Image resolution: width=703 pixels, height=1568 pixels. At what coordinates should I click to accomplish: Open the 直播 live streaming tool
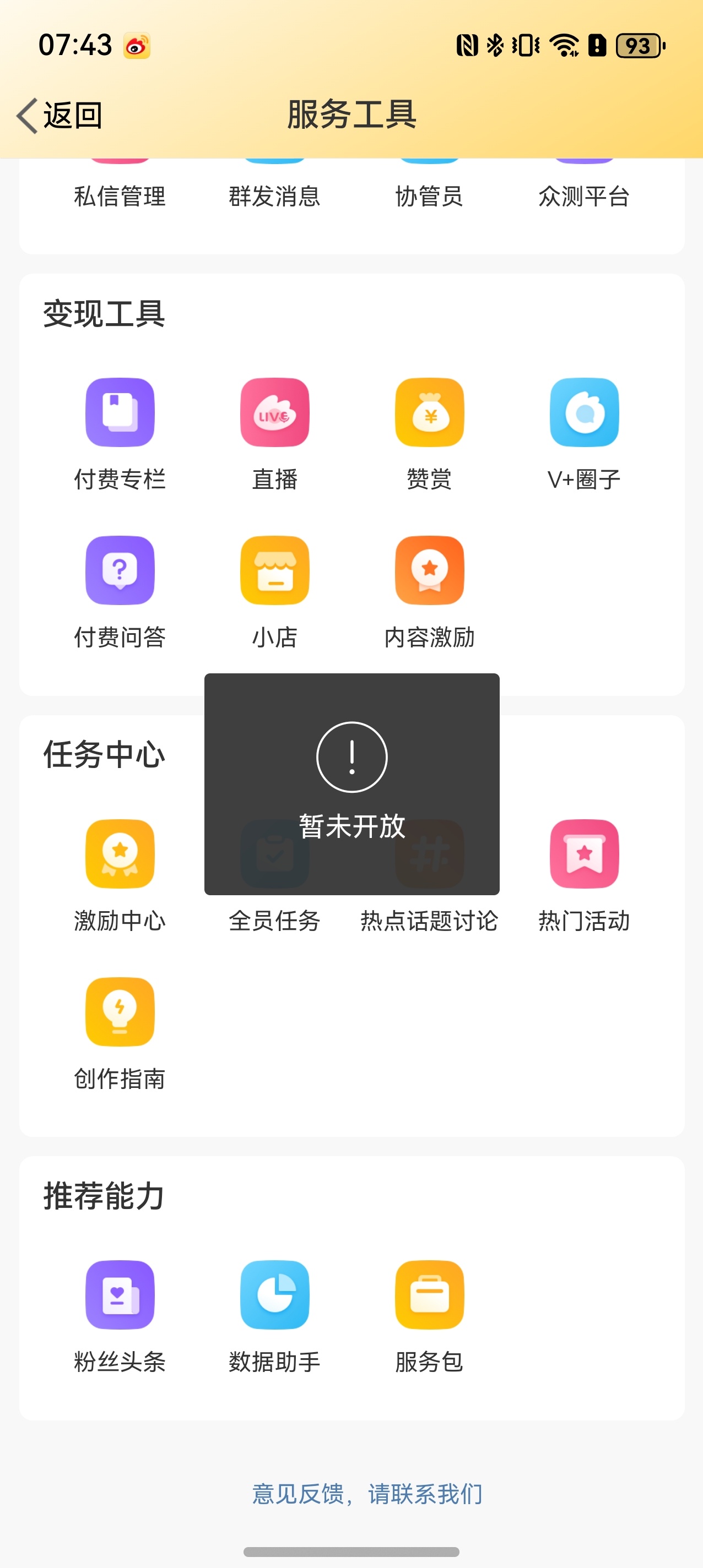pyautogui.click(x=275, y=434)
